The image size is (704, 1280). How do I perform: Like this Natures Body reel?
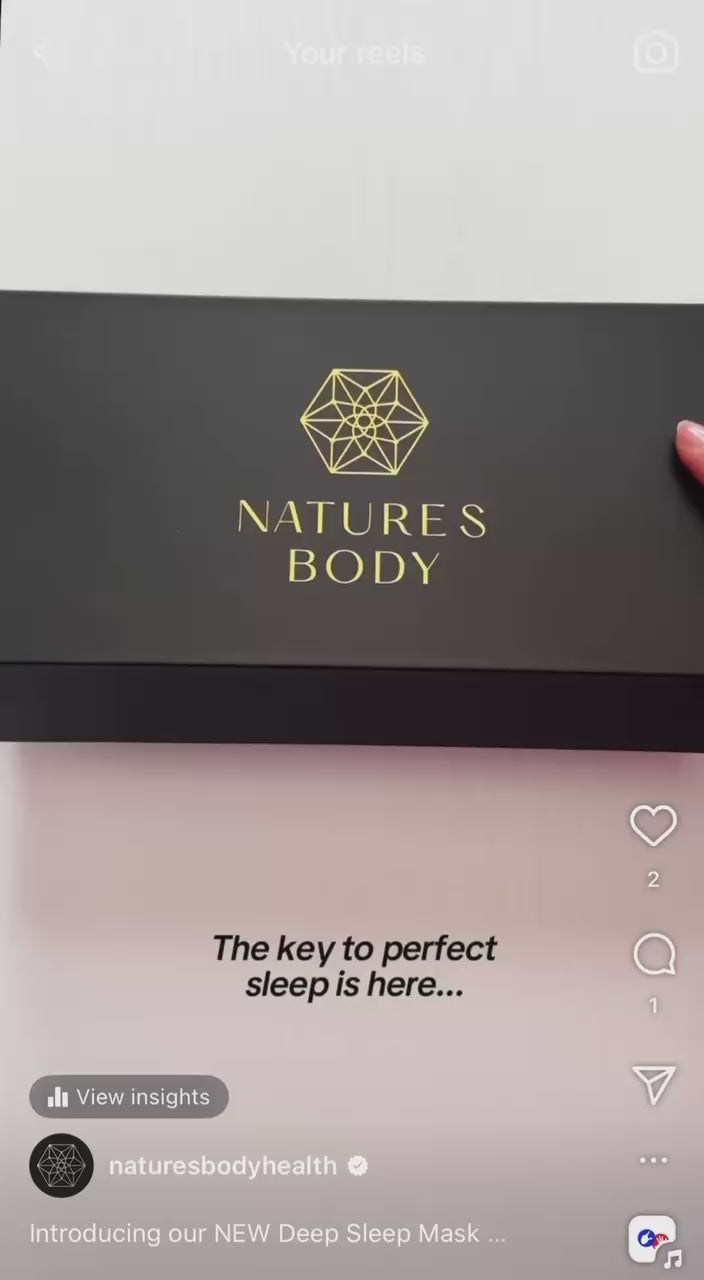tap(653, 826)
